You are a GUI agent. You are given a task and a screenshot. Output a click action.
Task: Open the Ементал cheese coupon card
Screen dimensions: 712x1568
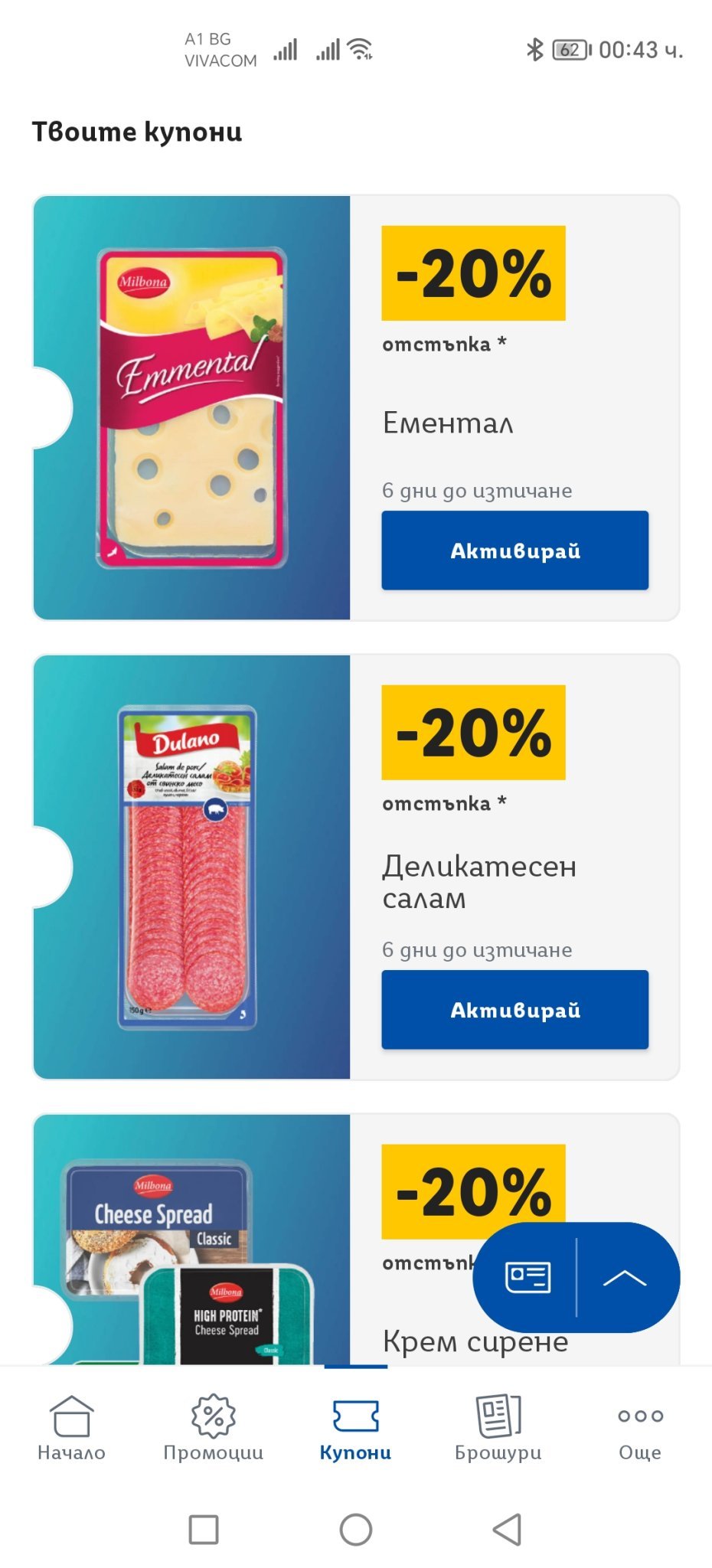191,407
